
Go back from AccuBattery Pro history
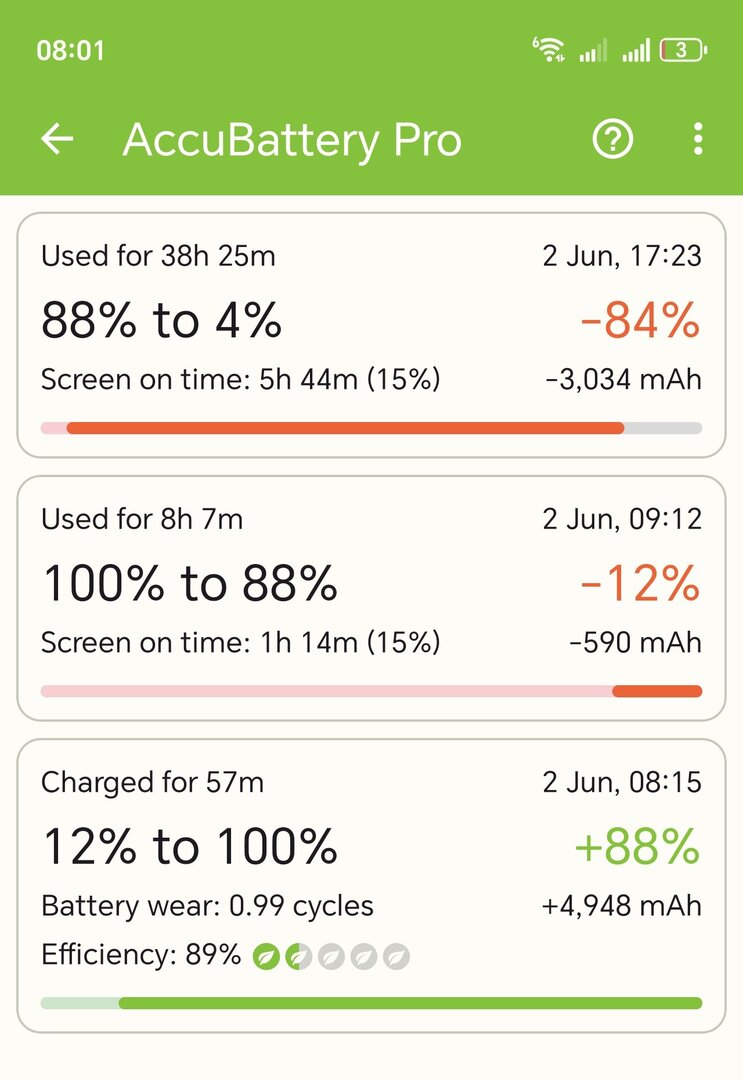pyautogui.click(x=58, y=140)
